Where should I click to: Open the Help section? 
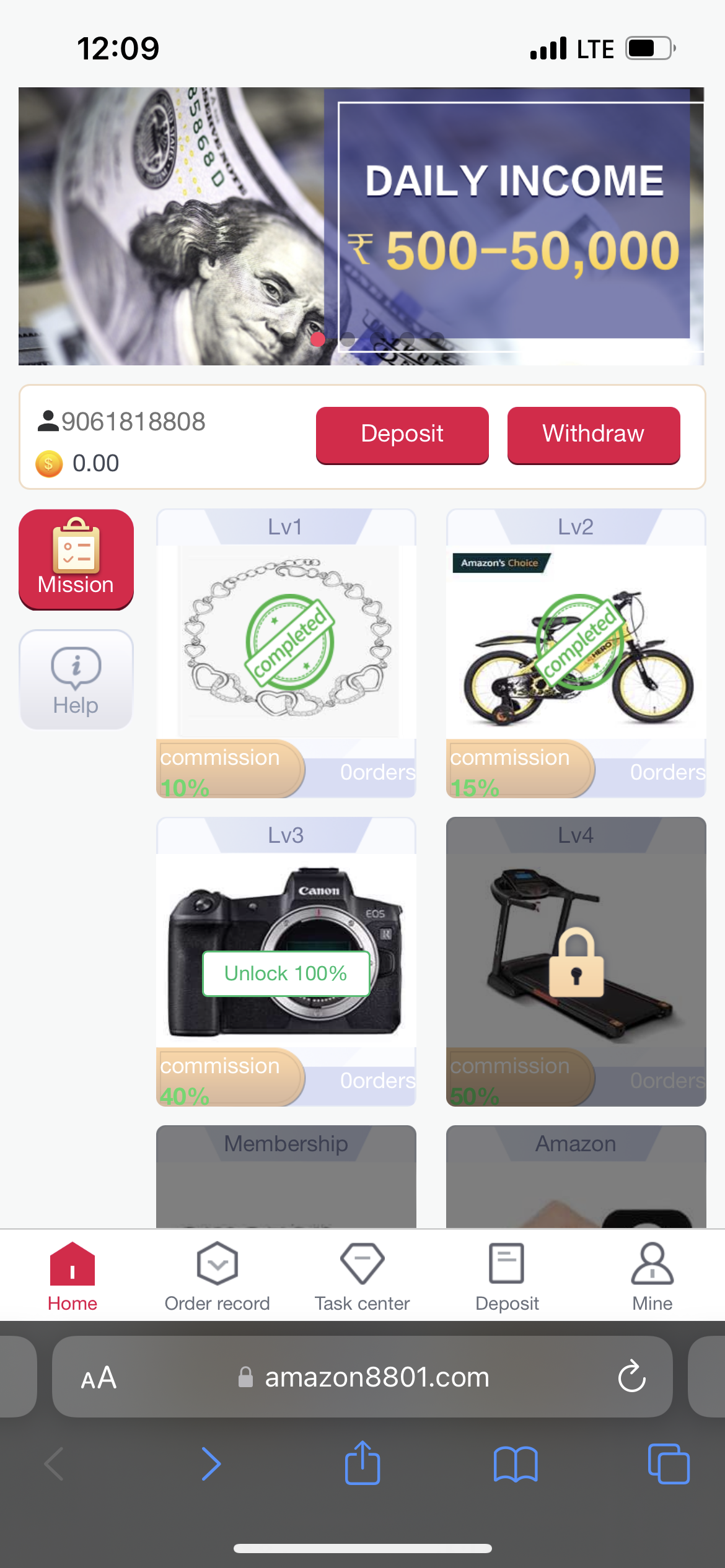click(x=76, y=679)
